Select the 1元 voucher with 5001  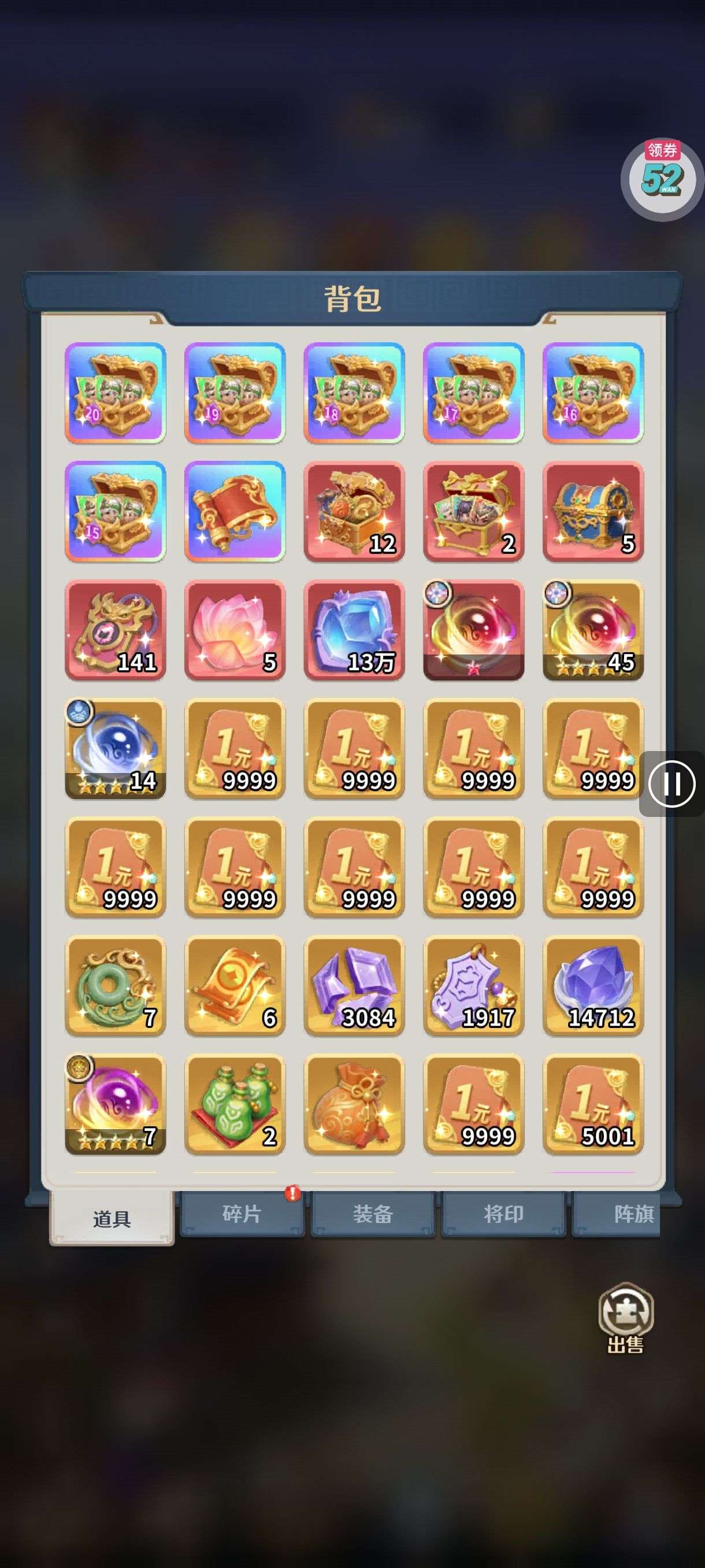pos(592,1104)
